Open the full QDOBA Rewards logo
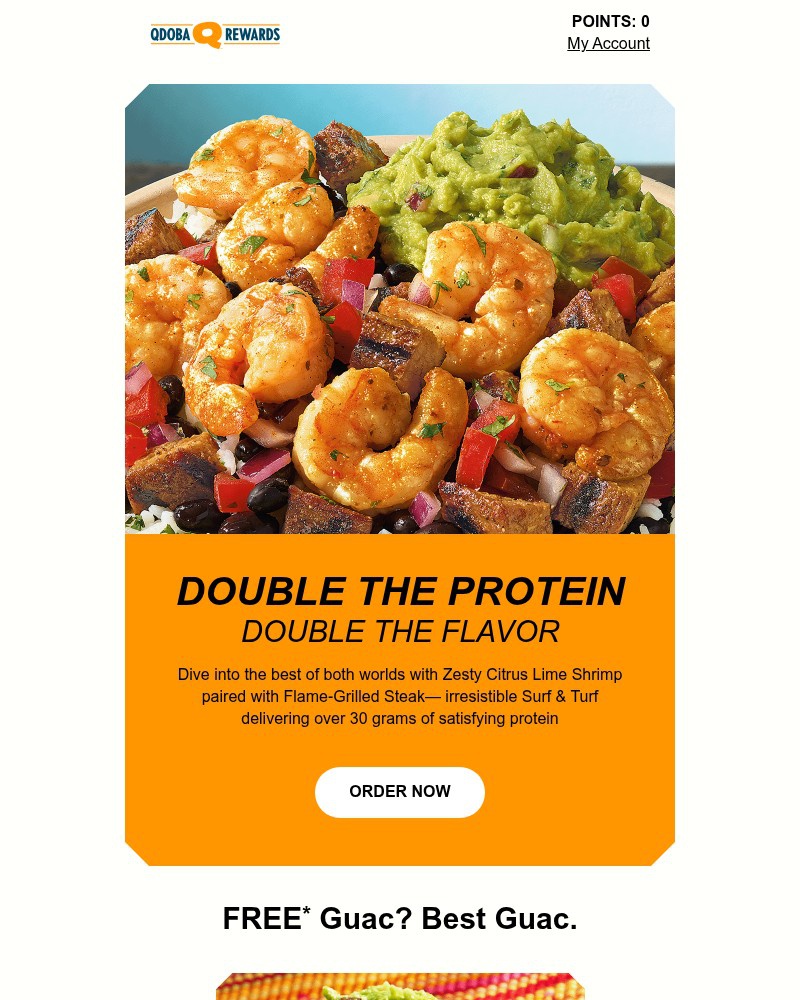Viewport: 800px width, 1000px height. 215,34
